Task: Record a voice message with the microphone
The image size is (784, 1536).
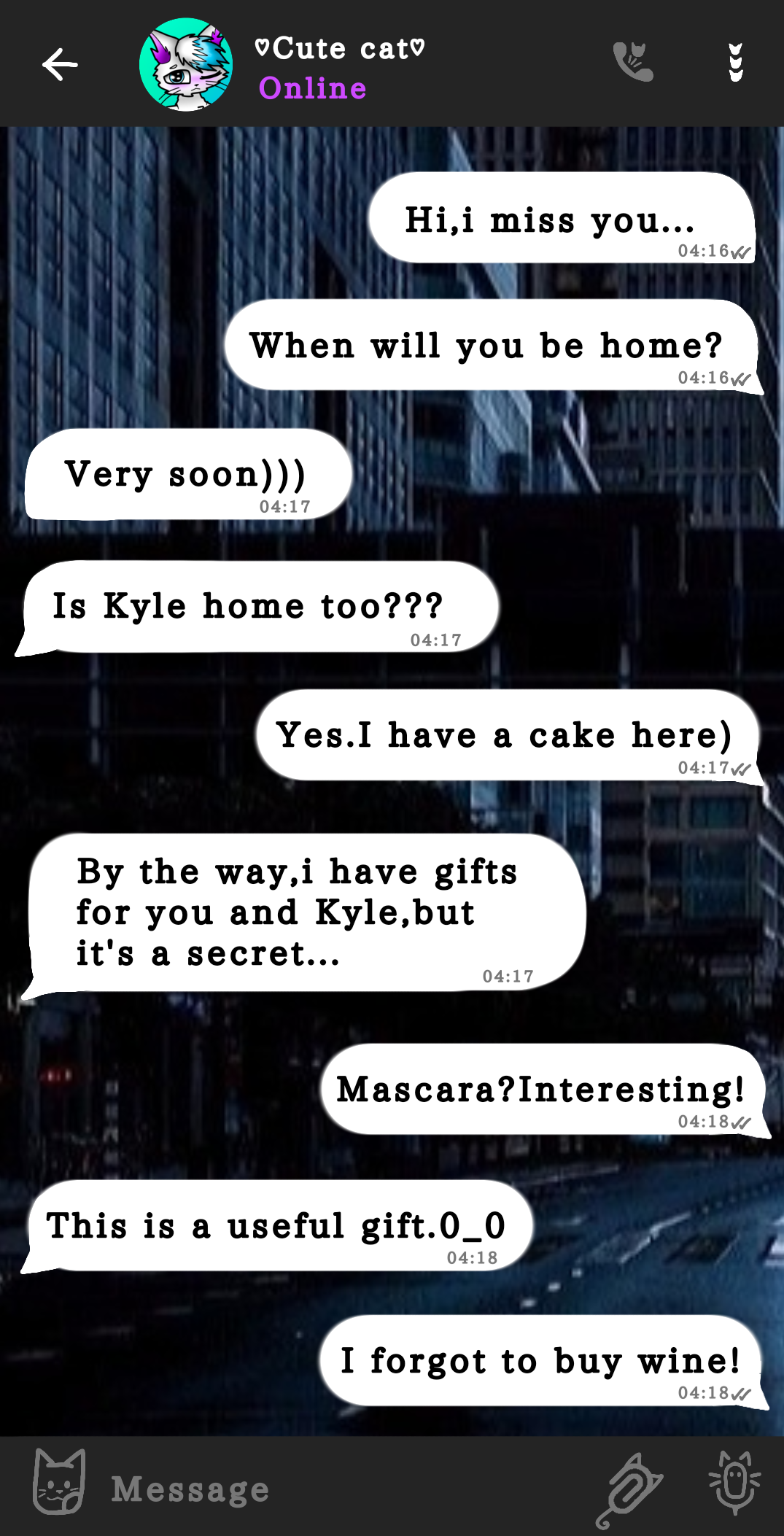Action: (734, 1483)
